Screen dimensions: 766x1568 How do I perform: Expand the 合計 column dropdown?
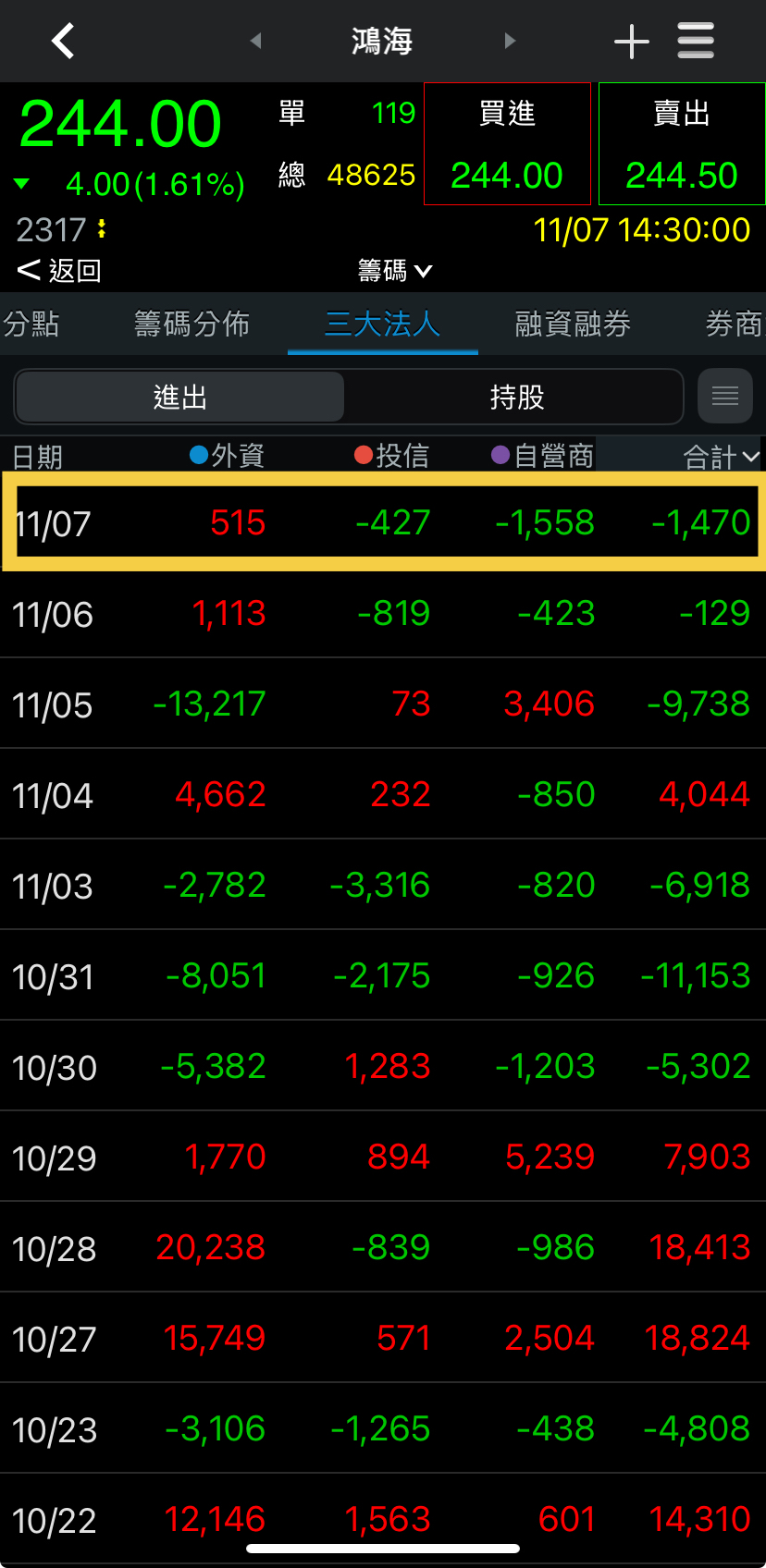[x=722, y=456]
